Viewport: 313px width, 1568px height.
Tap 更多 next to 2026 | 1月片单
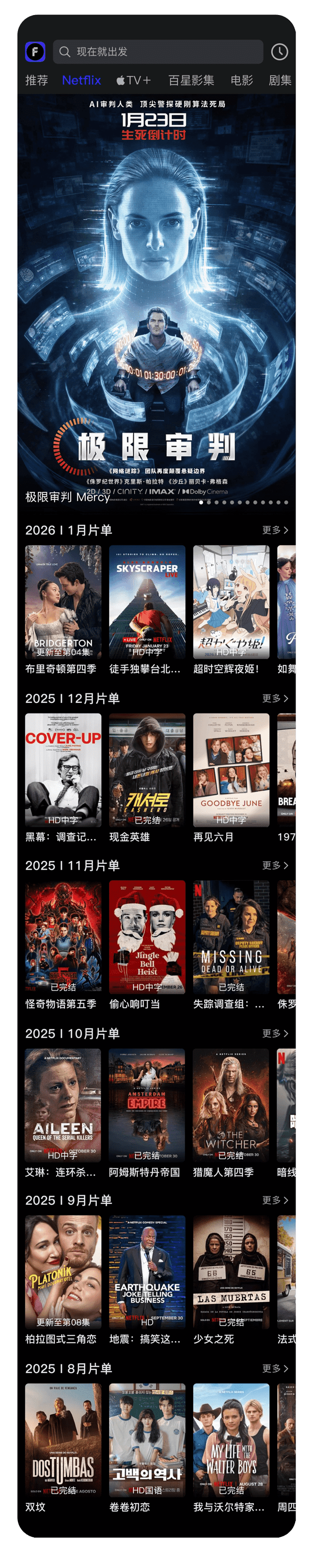[275, 530]
